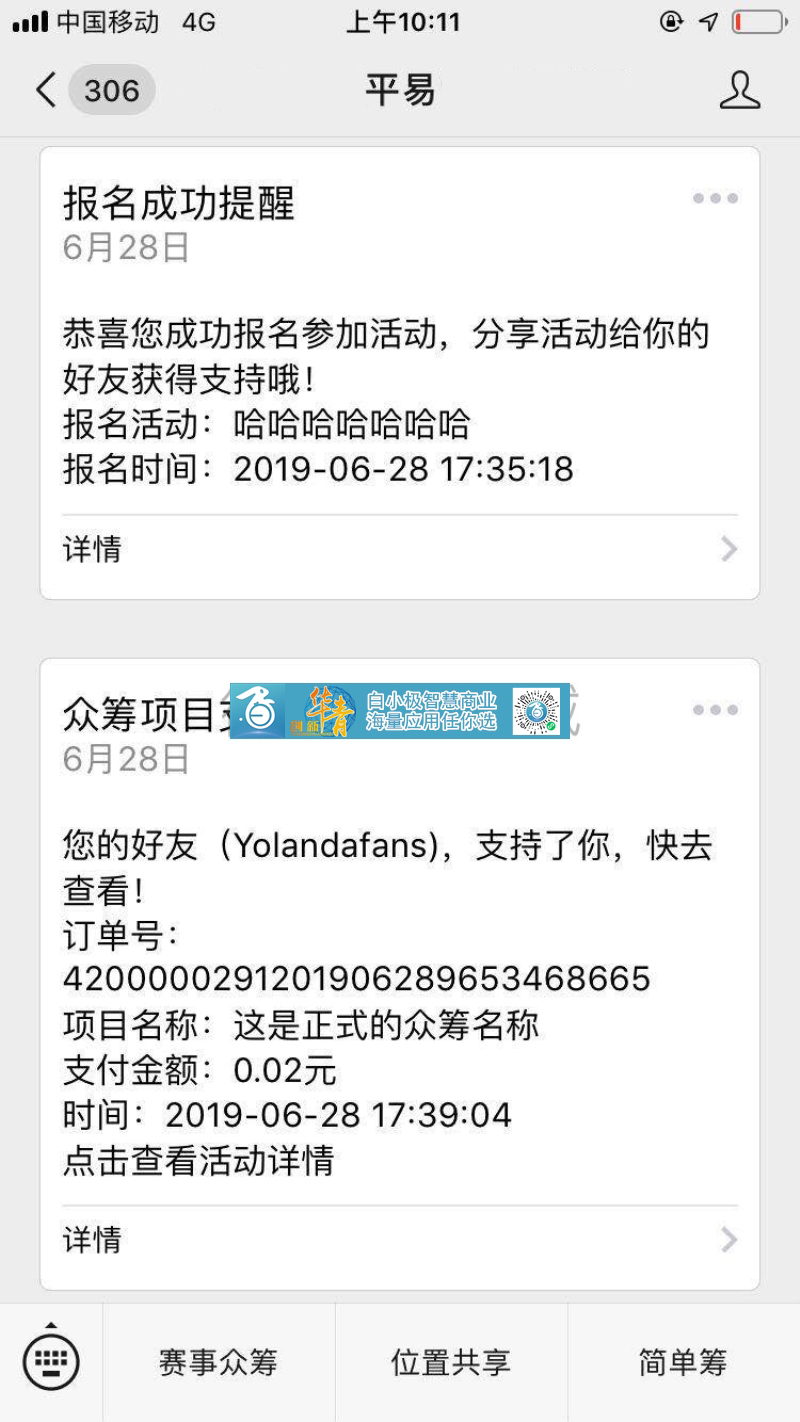Open the 位置共享 menu

pos(451,1362)
